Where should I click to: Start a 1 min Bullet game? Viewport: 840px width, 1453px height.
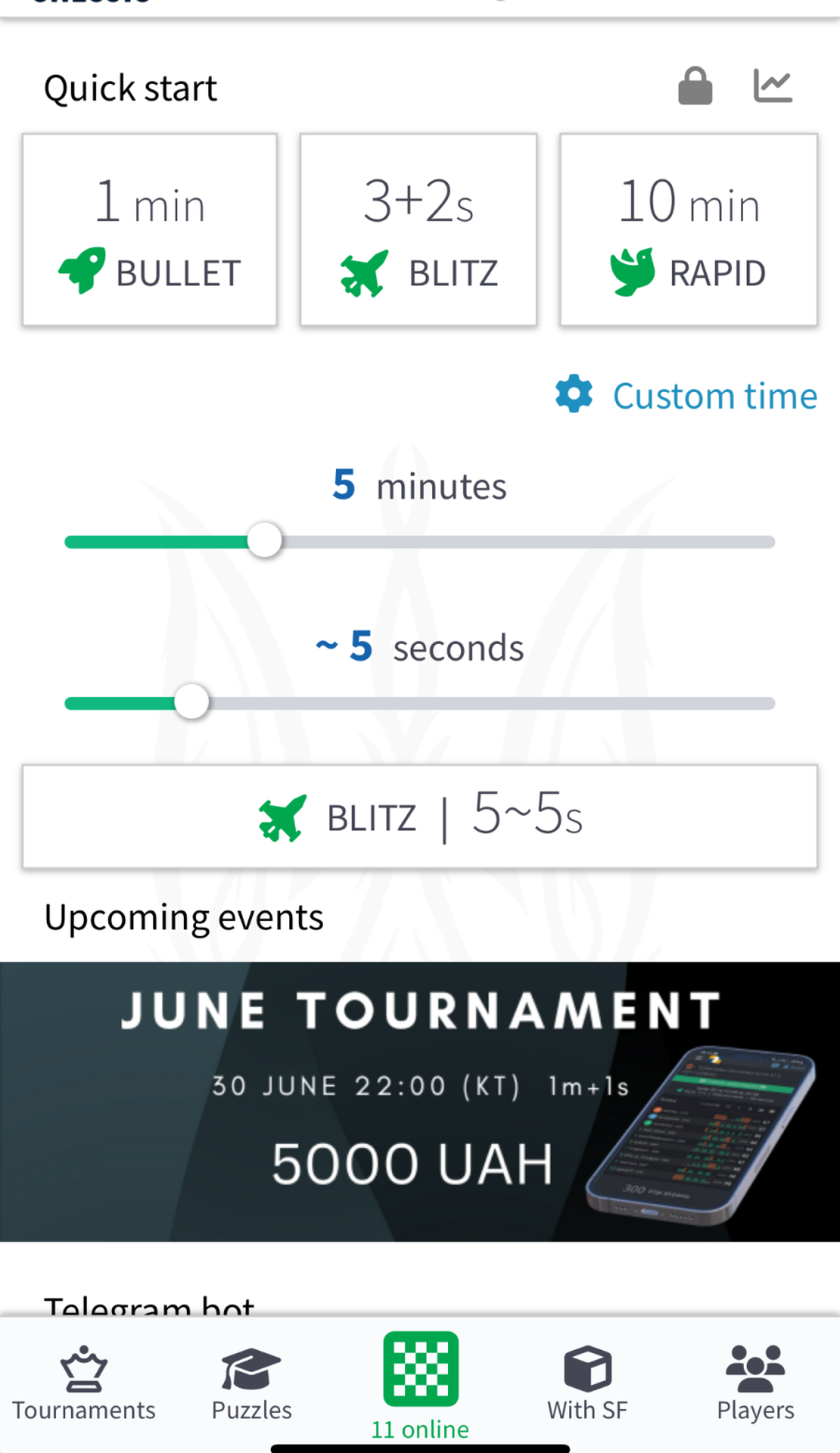click(x=150, y=230)
